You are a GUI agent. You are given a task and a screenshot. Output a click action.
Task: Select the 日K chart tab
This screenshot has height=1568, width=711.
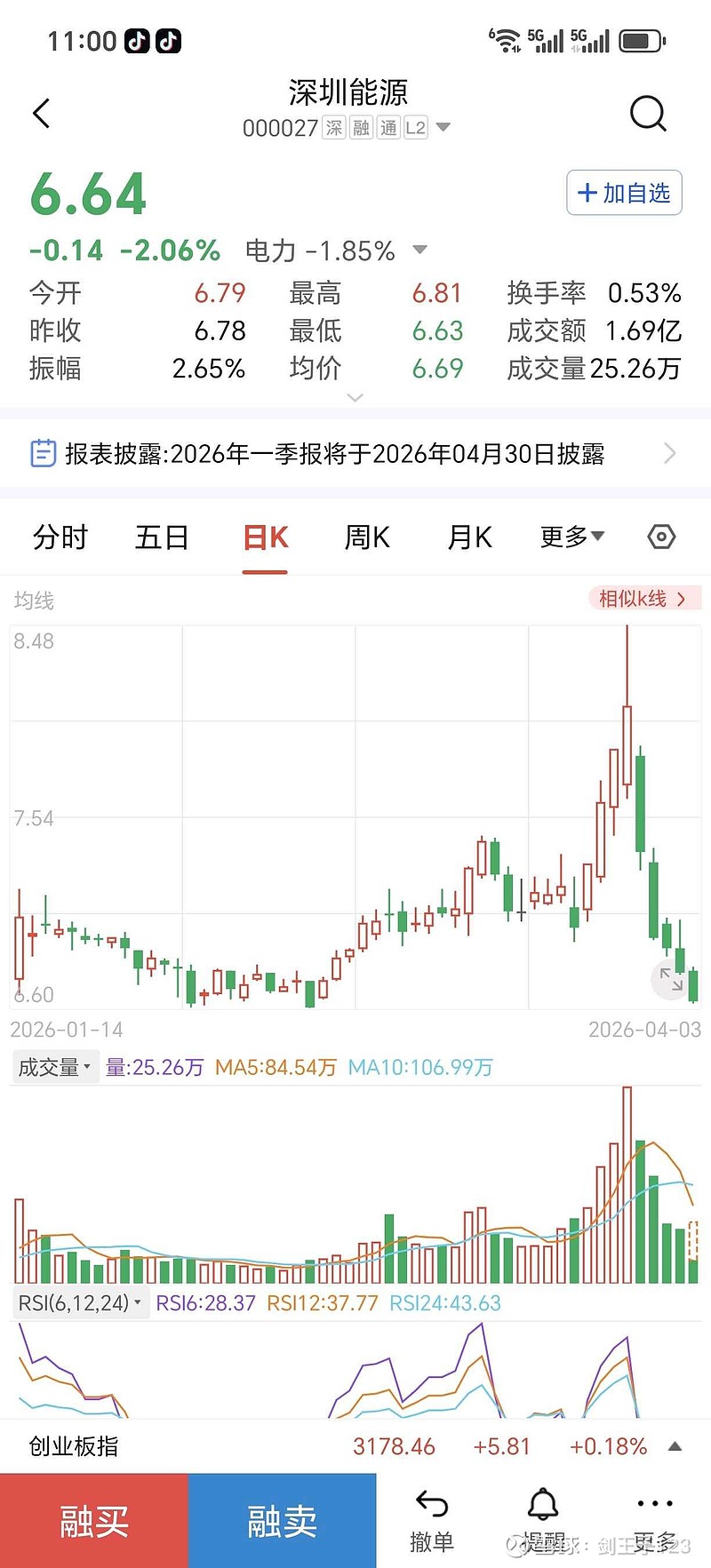point(265,537)
